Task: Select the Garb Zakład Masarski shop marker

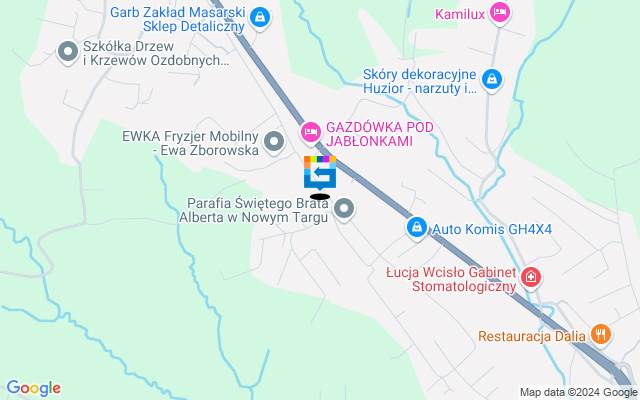Action: [x=260, y=17]
